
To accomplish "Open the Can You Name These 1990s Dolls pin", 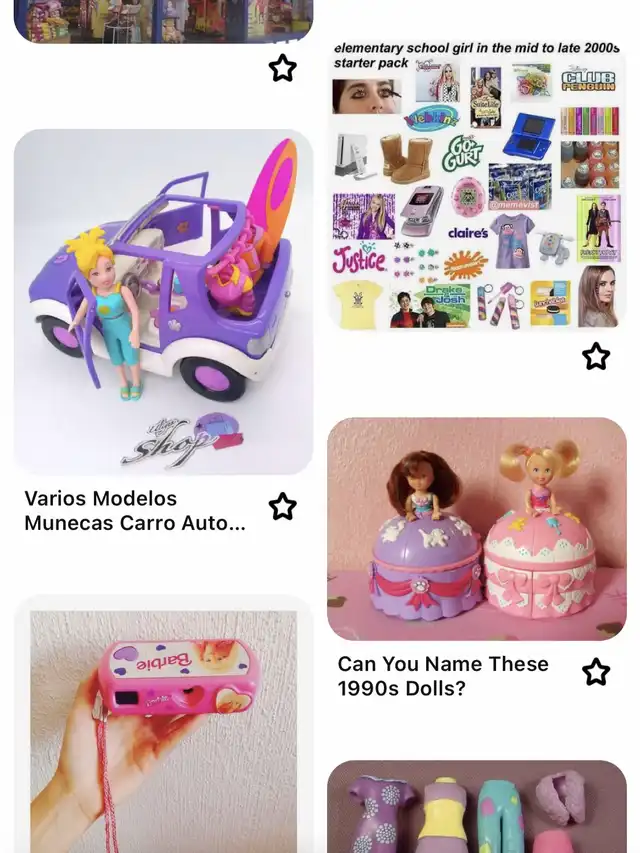I will (x=477, y=528).
